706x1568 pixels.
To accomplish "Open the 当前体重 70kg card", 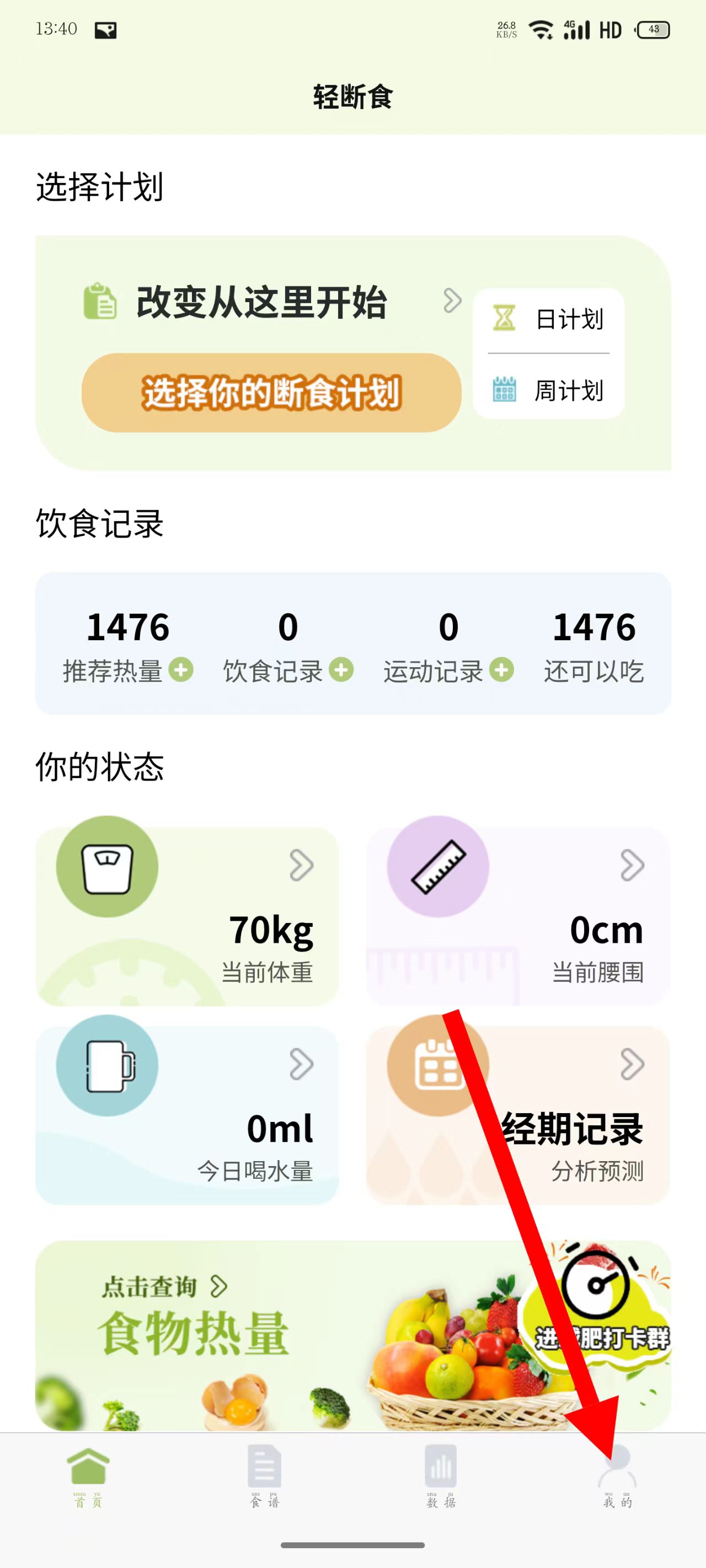I will click(x=186, y=916).
